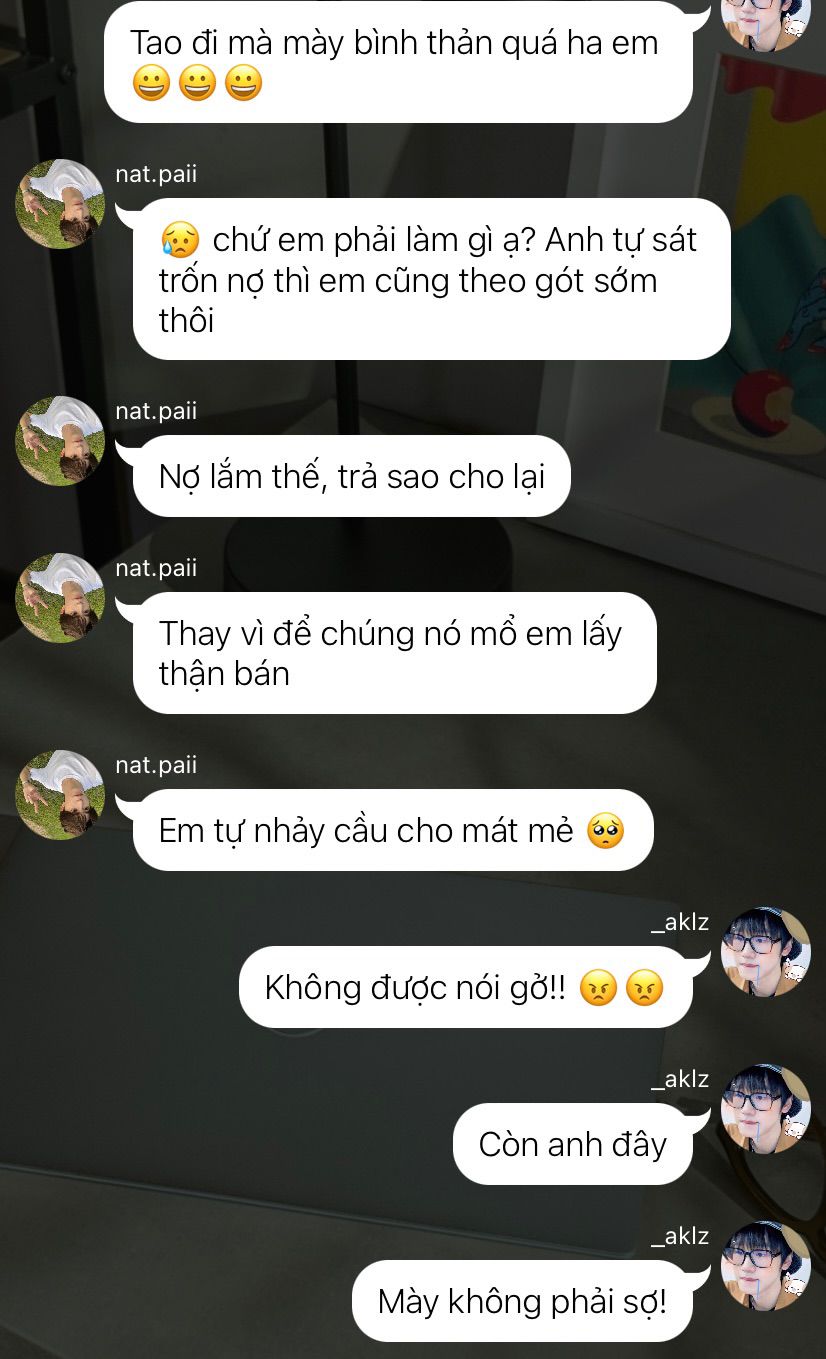Open nat.paii's avatar beside 'Nợ lắm thế' message
The height and width of the screenshot is (1359, 826).
[60, 441]
